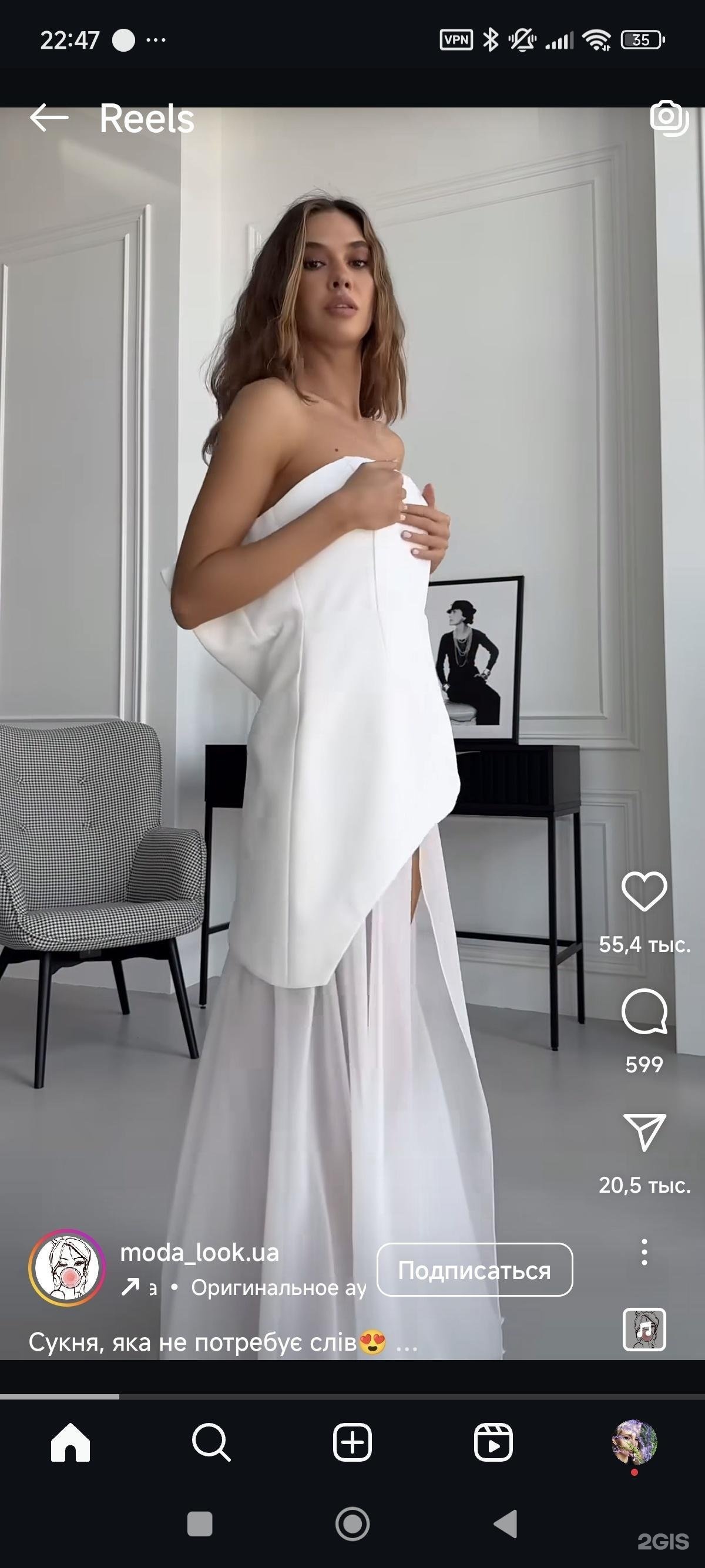The image size is (705, 1568).
Task: Open the Оригинальное аудио audio label
Action: click(x=278, y=1287)
